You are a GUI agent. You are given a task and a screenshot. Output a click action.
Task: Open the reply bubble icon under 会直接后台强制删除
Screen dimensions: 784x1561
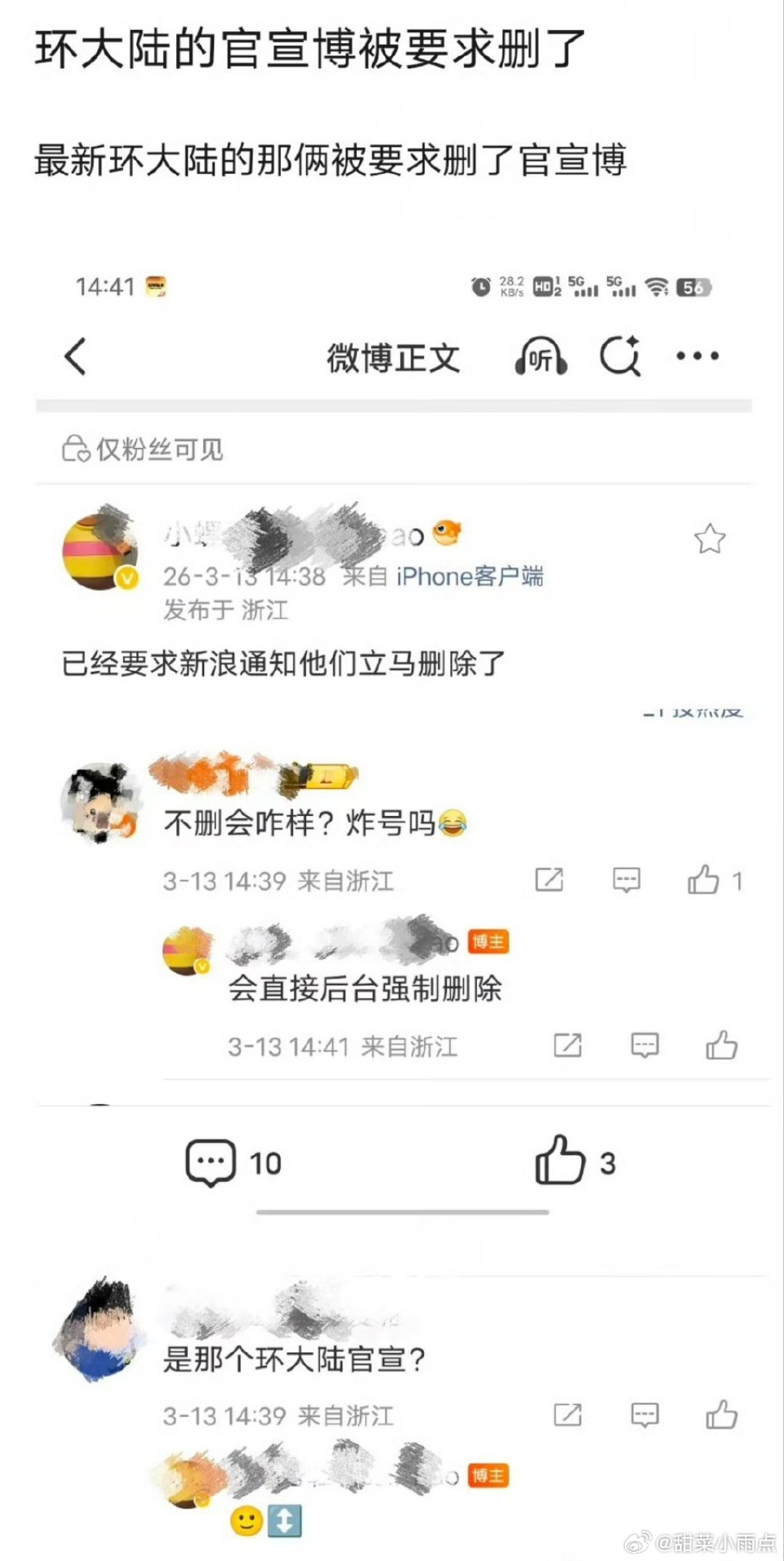[644, 1045]
